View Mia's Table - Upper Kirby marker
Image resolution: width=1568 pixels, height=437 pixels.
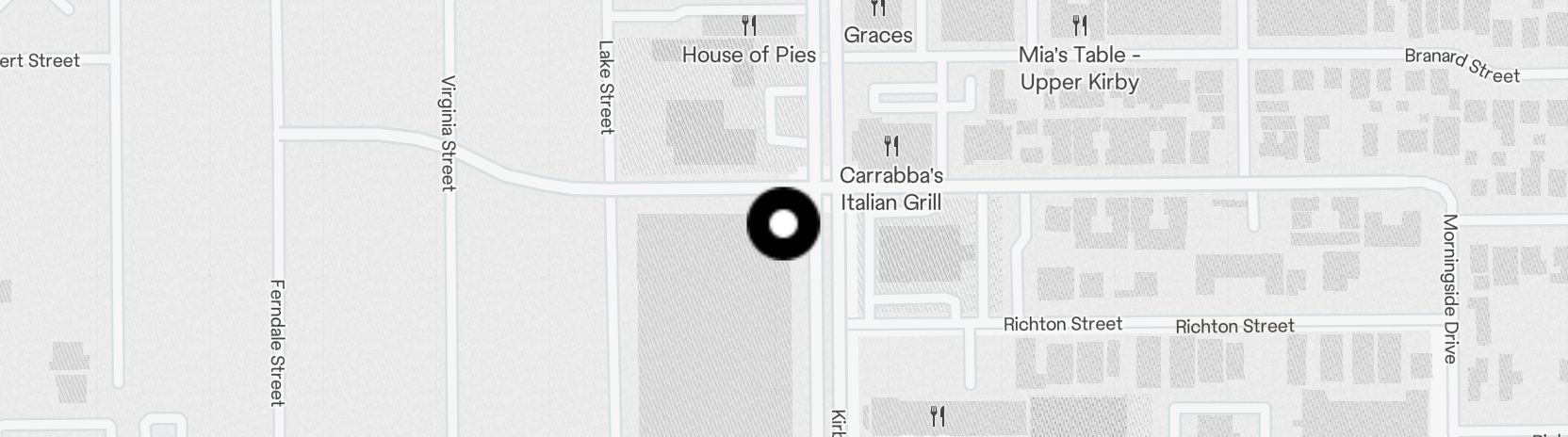(1080, 26)
